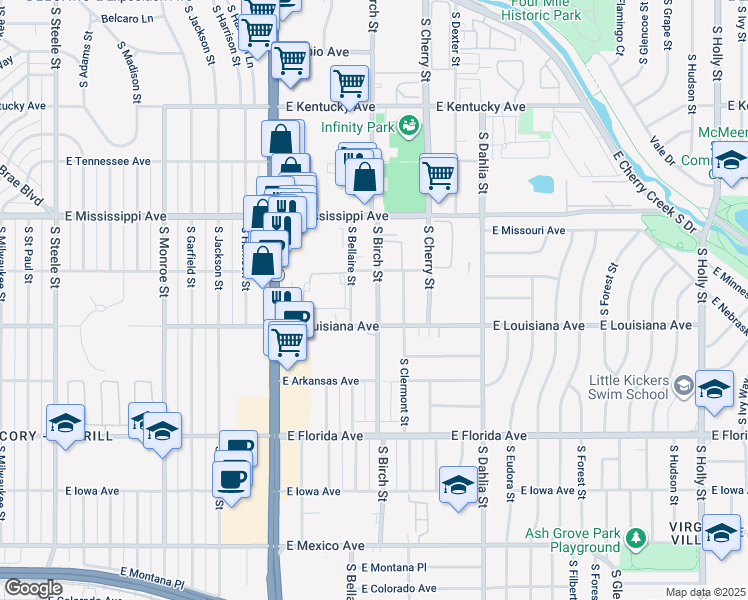
Task: Select the school marker near Virginia Village label
Action: pos(721,535)
